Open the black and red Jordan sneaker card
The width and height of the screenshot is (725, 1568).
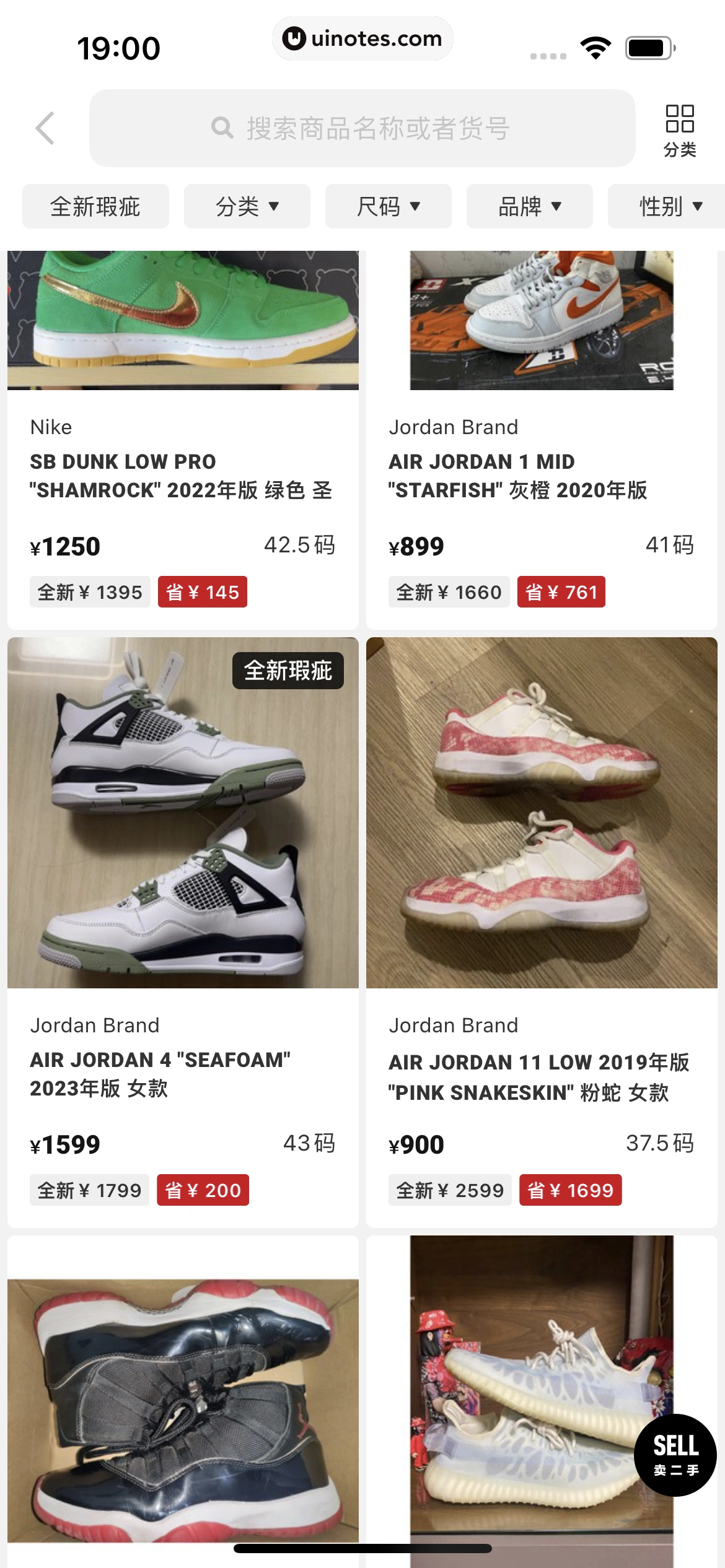pyautogui.click(x=183, y=1406)
